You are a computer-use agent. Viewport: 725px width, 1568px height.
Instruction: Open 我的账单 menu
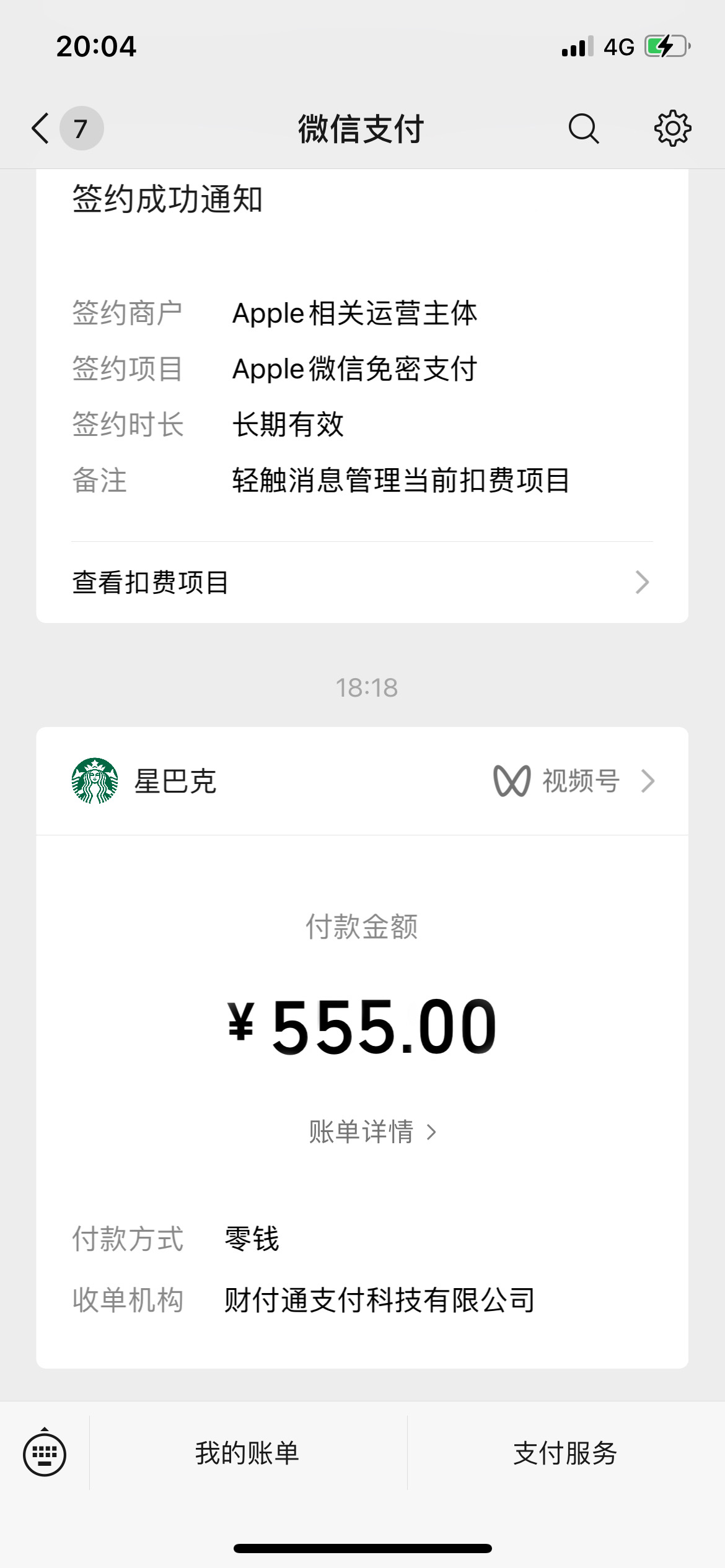coord(247,1453)
